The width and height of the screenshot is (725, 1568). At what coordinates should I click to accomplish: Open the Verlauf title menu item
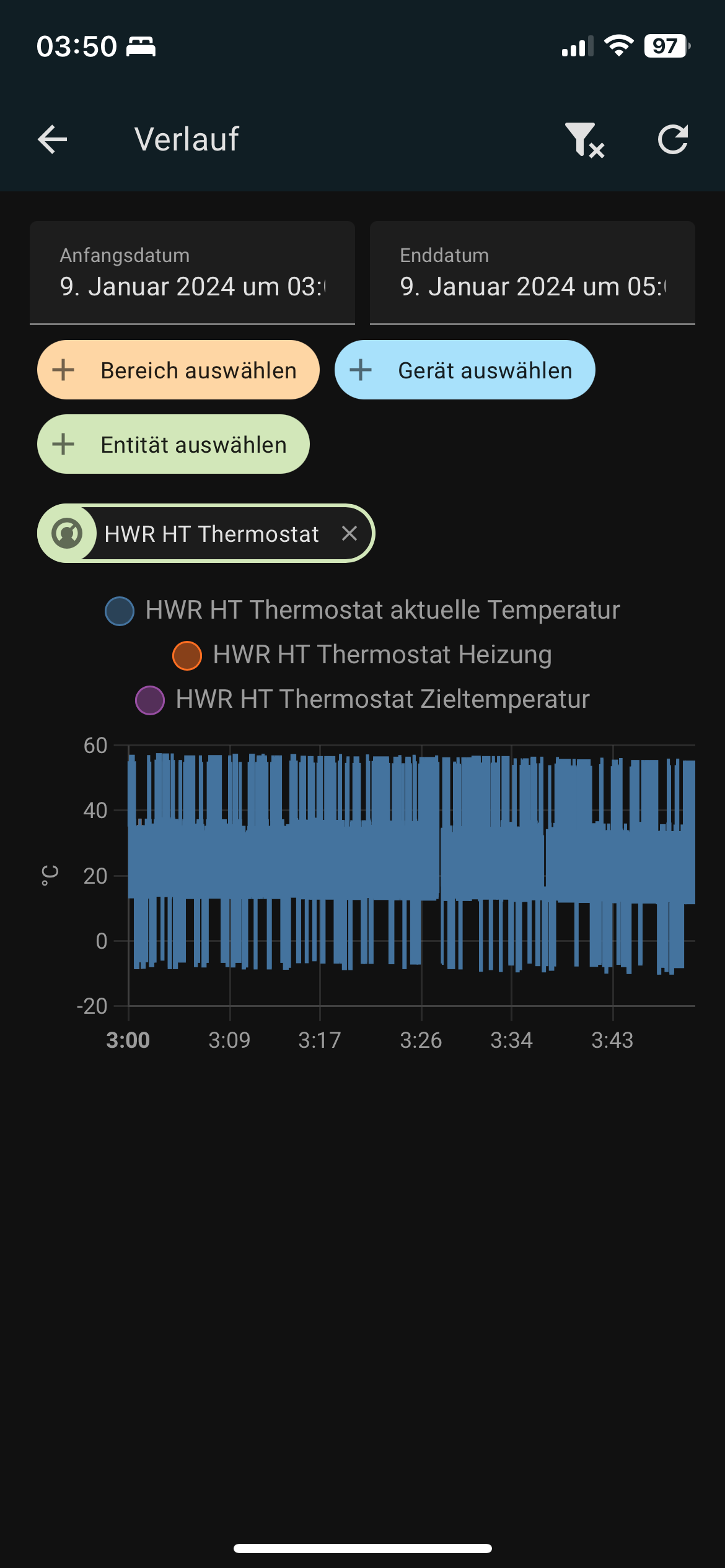click(187, 139)
